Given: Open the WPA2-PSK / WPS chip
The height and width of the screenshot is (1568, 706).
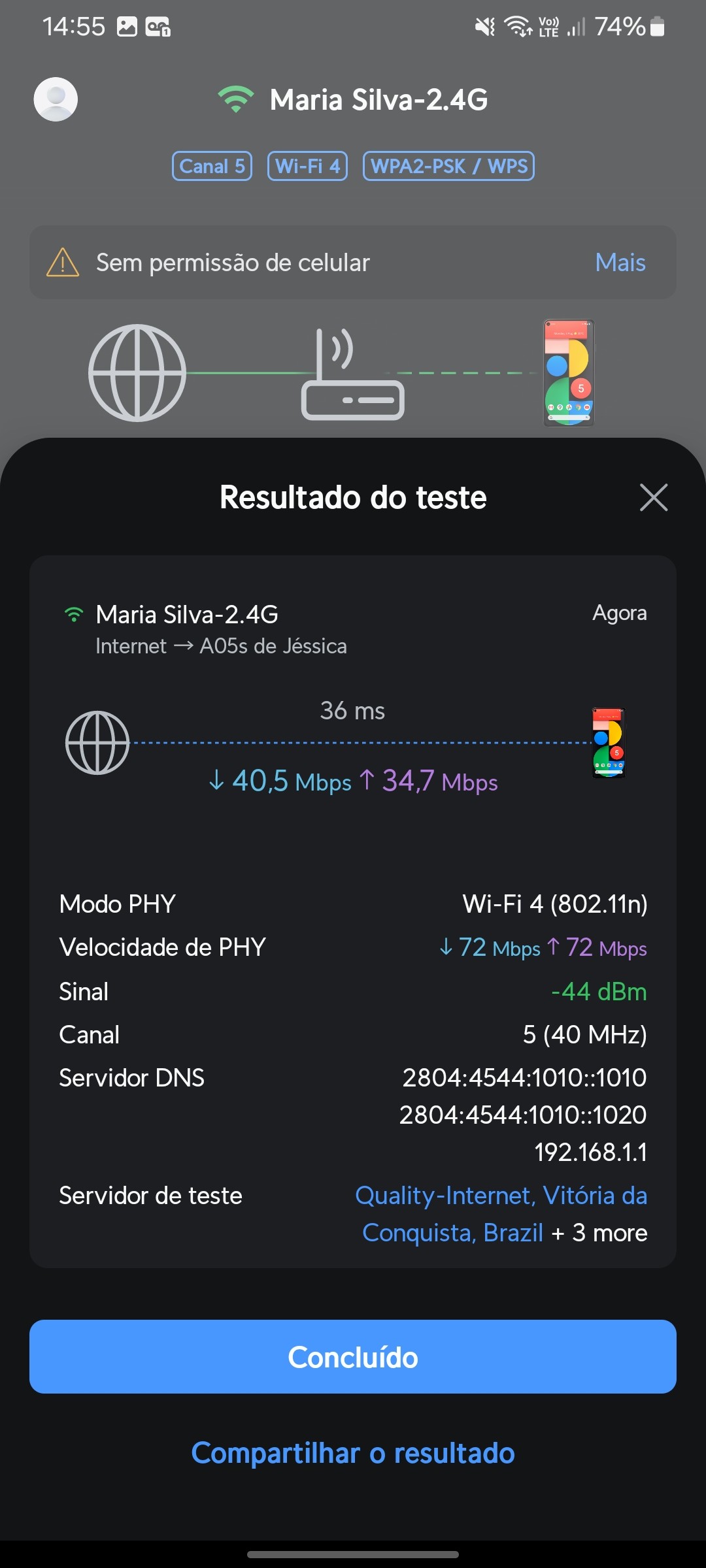Looking at the screenshot, I should 448,166.
